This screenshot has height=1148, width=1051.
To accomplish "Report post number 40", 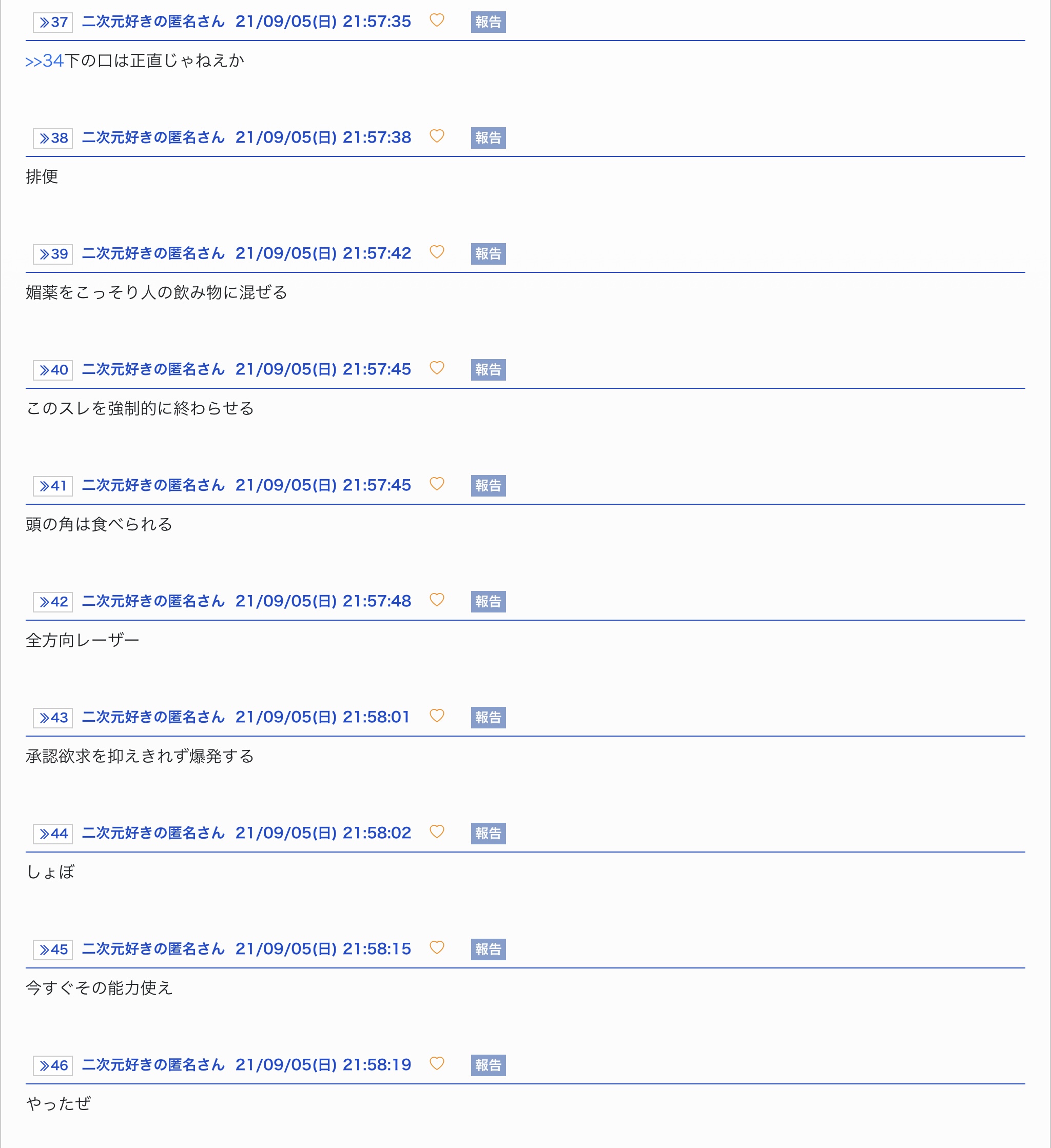I will (488, 370).
